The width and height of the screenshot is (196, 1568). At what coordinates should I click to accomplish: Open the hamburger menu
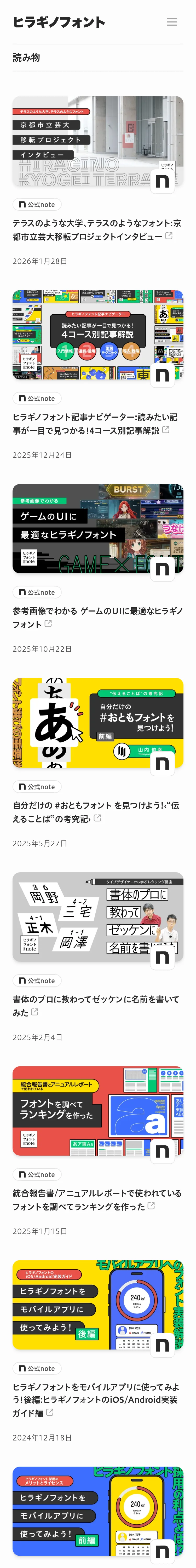point(172,22)
